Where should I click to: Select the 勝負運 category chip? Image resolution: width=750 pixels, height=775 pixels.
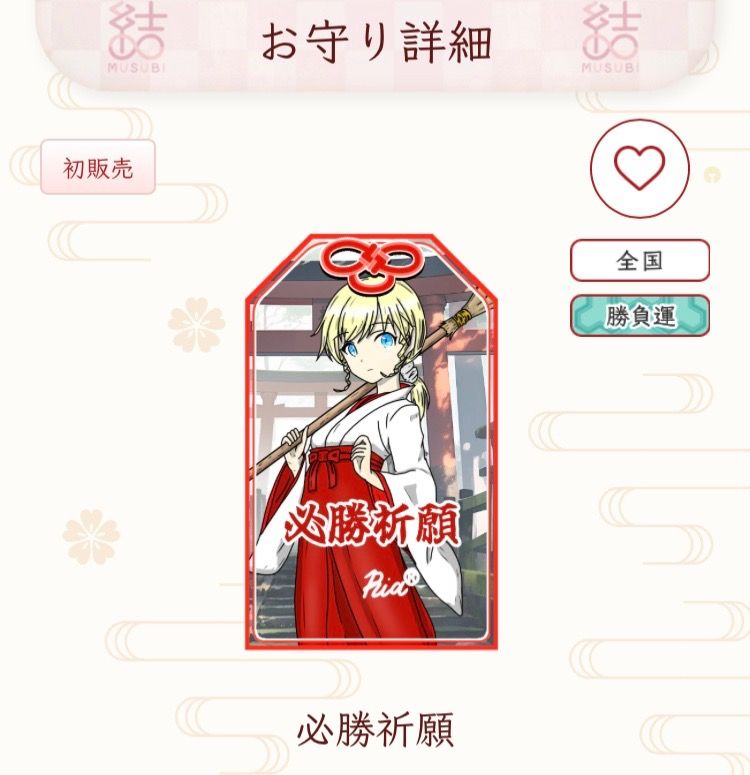pos(639,316)
